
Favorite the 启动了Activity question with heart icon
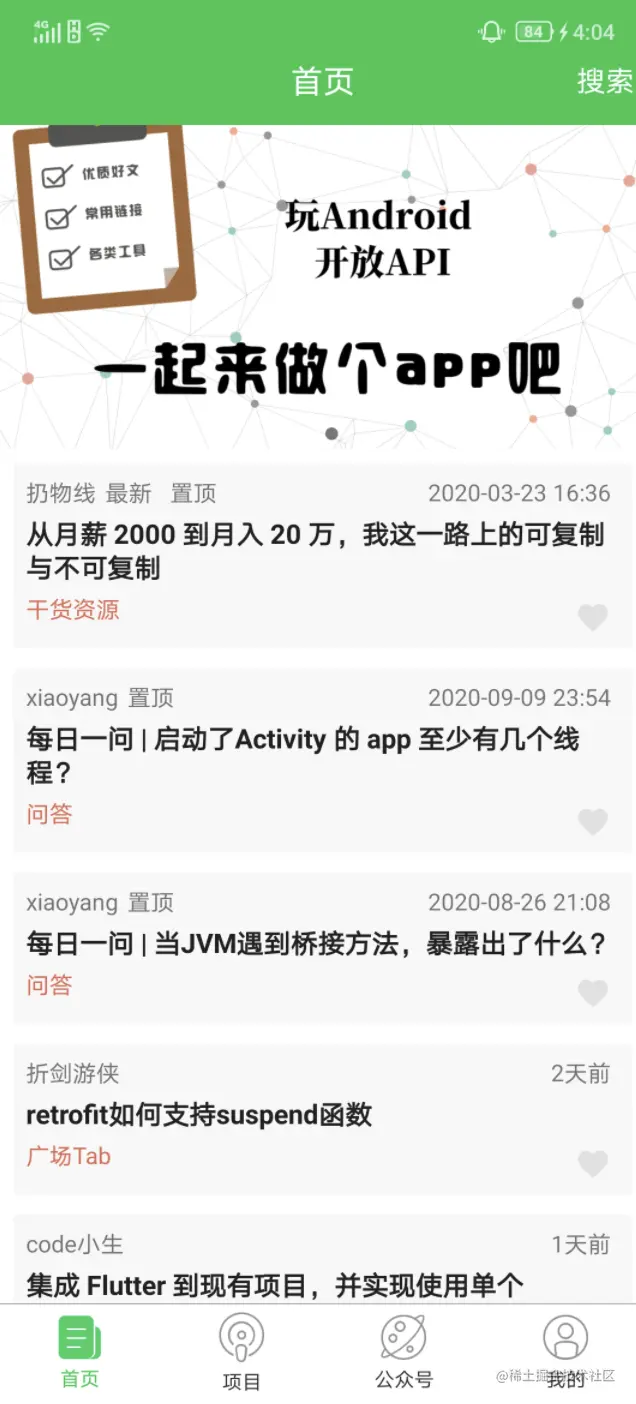pos(593,822)
